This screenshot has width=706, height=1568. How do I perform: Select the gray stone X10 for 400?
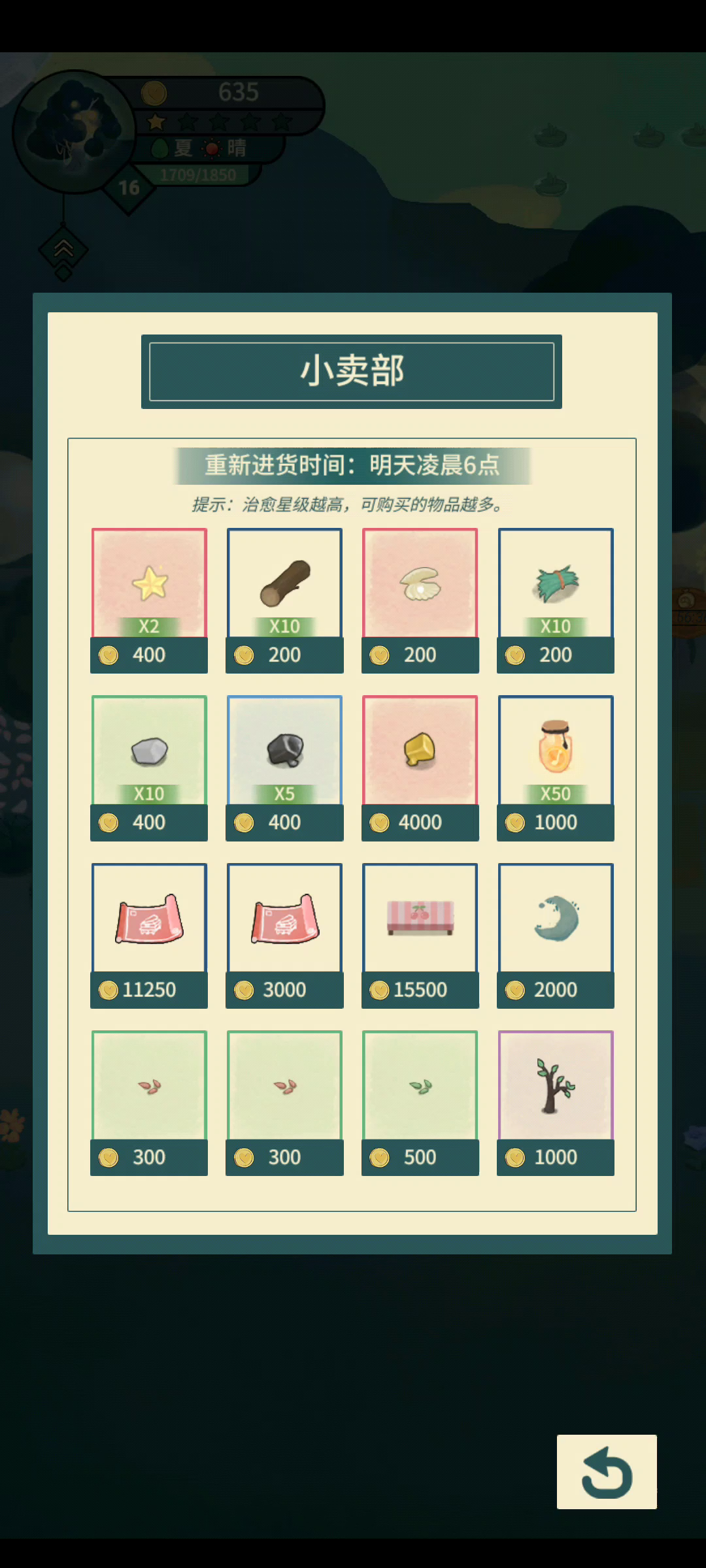pyautogui.click(x=149, y=768)
